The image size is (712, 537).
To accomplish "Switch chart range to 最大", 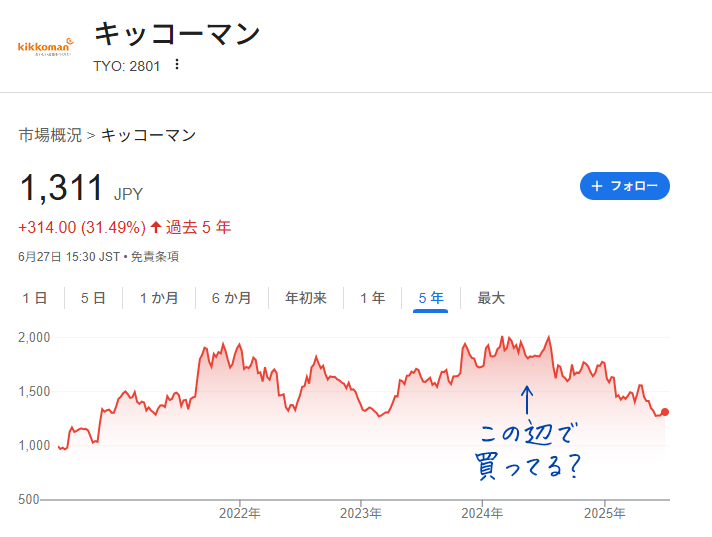I will pyautogui.click(x=491, y=298).
